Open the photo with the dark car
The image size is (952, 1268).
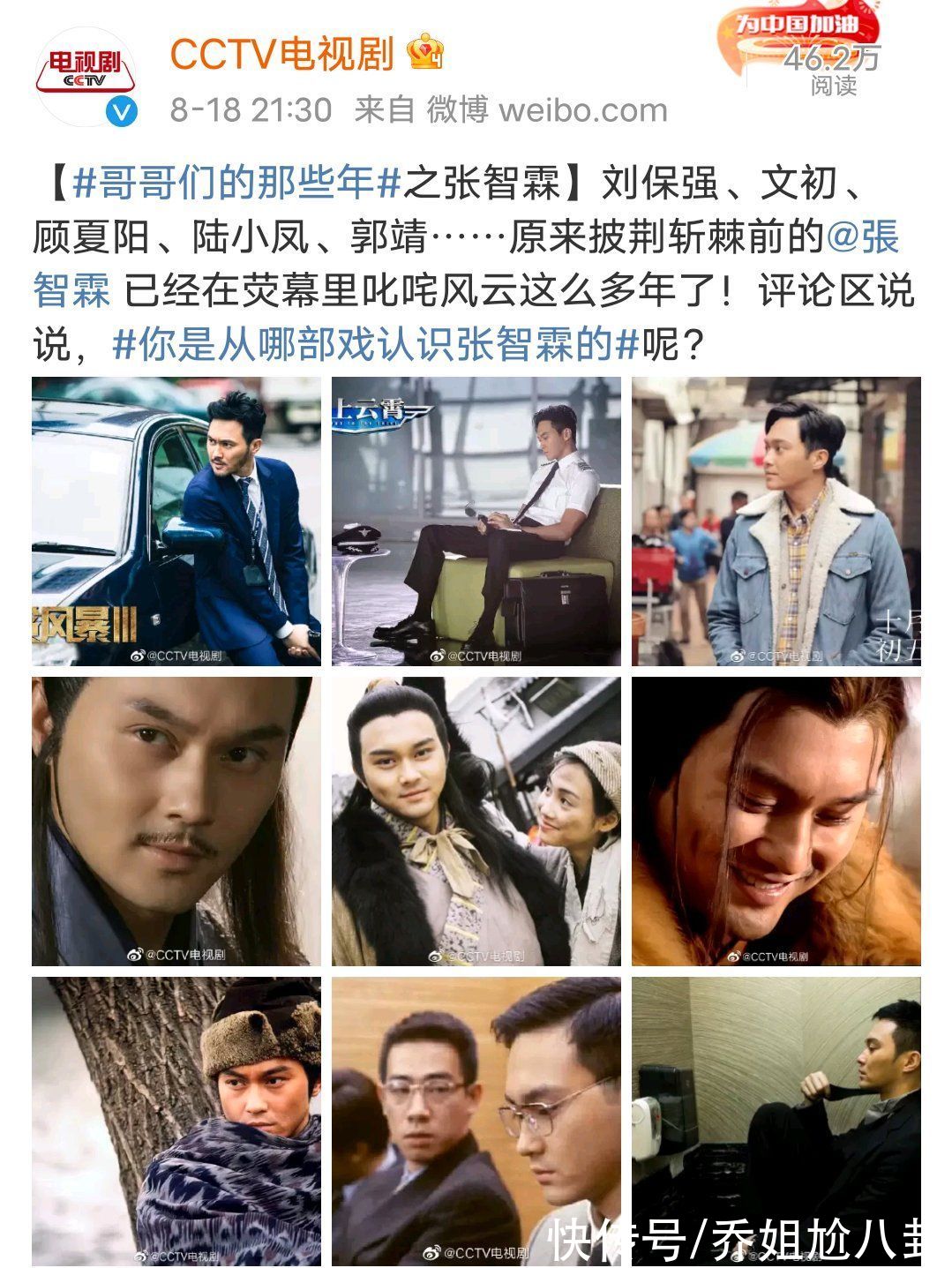(176, 521)
